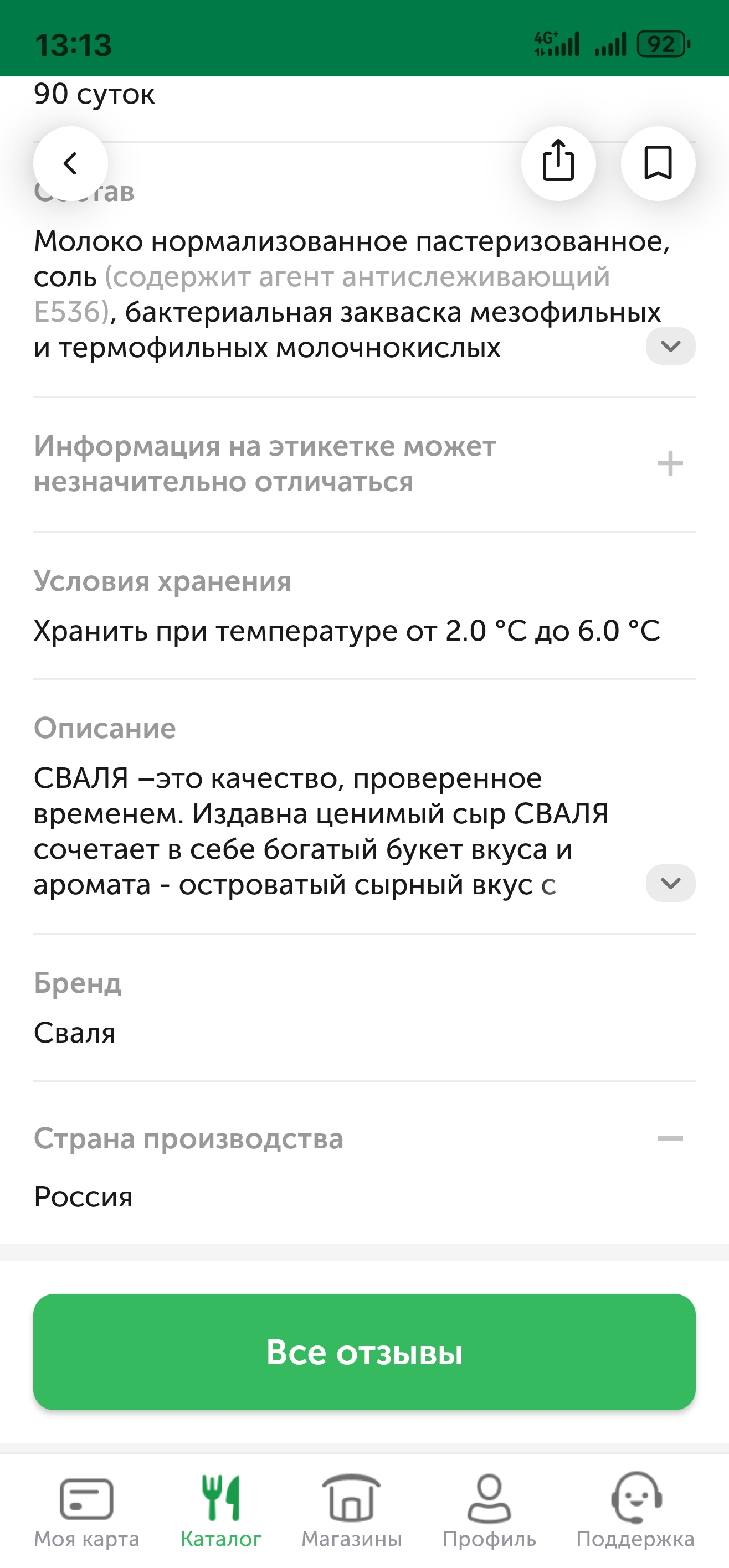Screen dimensions: 729x1568
Task: Expand the label information note
Action: pos(670,464)
